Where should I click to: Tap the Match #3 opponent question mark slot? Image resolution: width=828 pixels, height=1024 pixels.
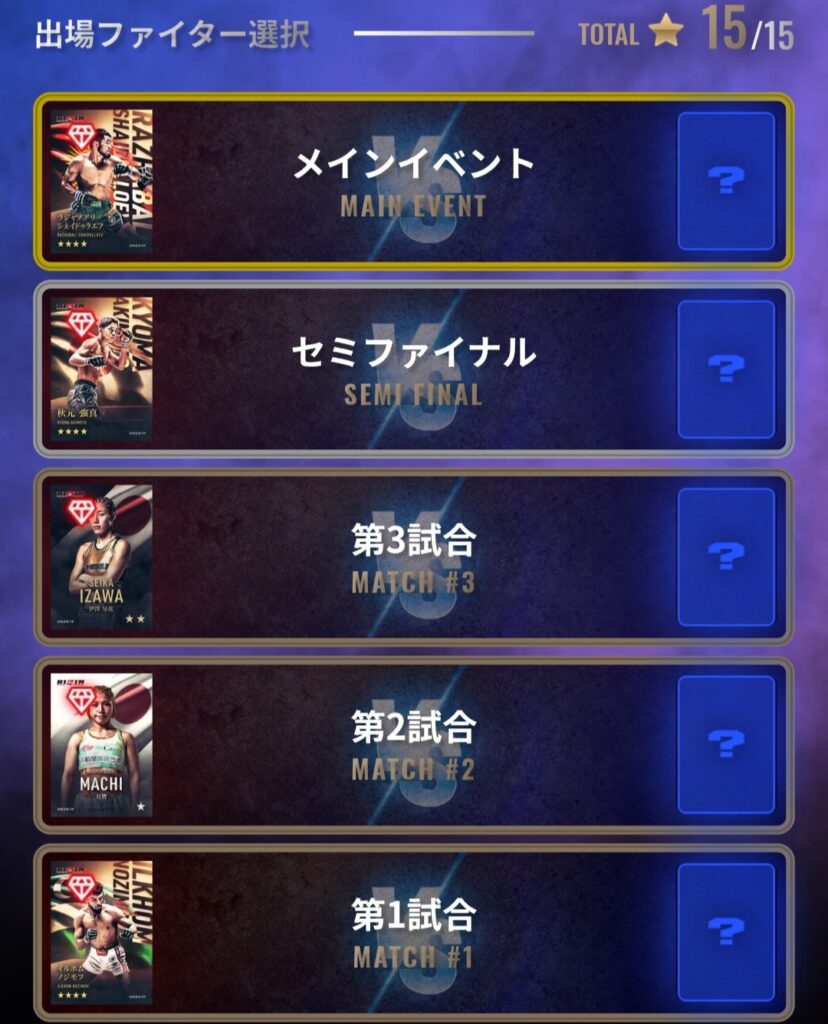[726, 556]
